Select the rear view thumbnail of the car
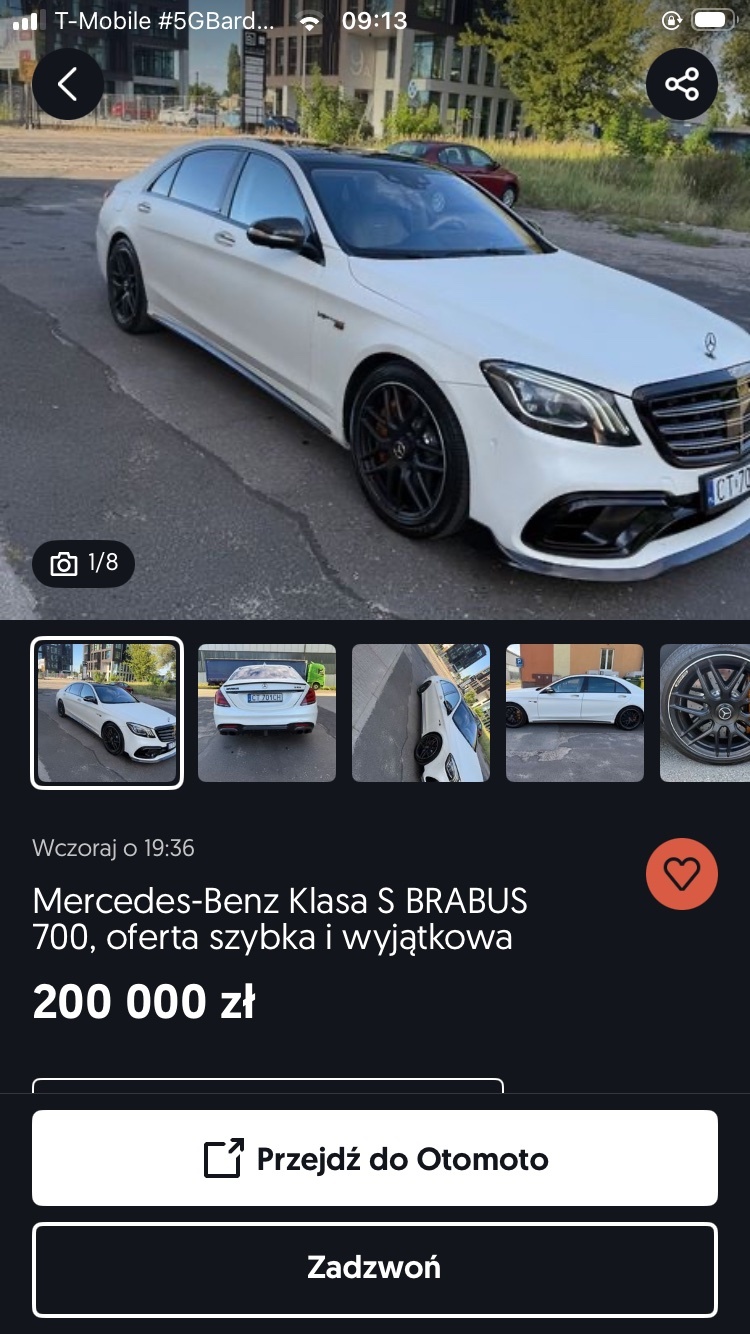Screen dimensions: 750x1334 tap(267, 712)
